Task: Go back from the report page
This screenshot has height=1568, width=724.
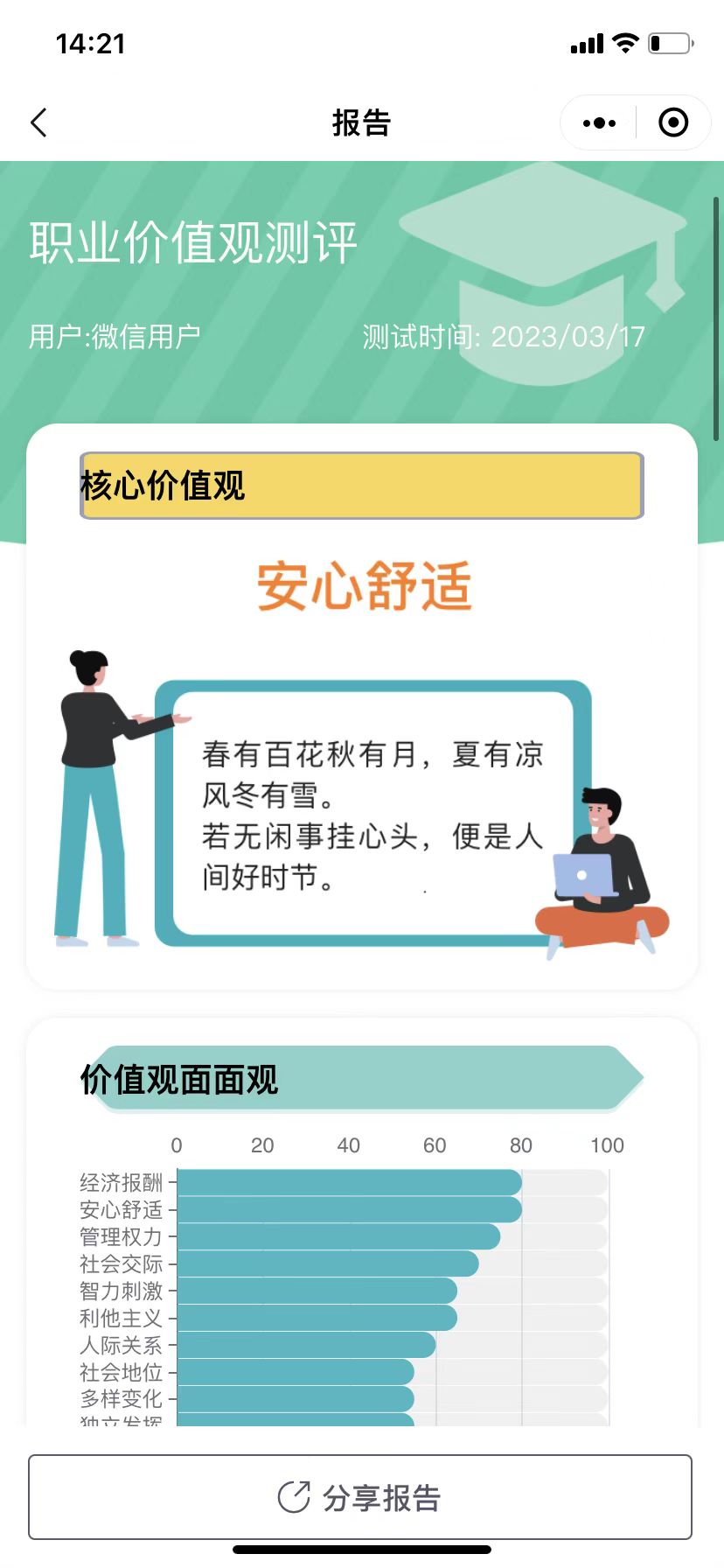Action: tap(38, 122)
